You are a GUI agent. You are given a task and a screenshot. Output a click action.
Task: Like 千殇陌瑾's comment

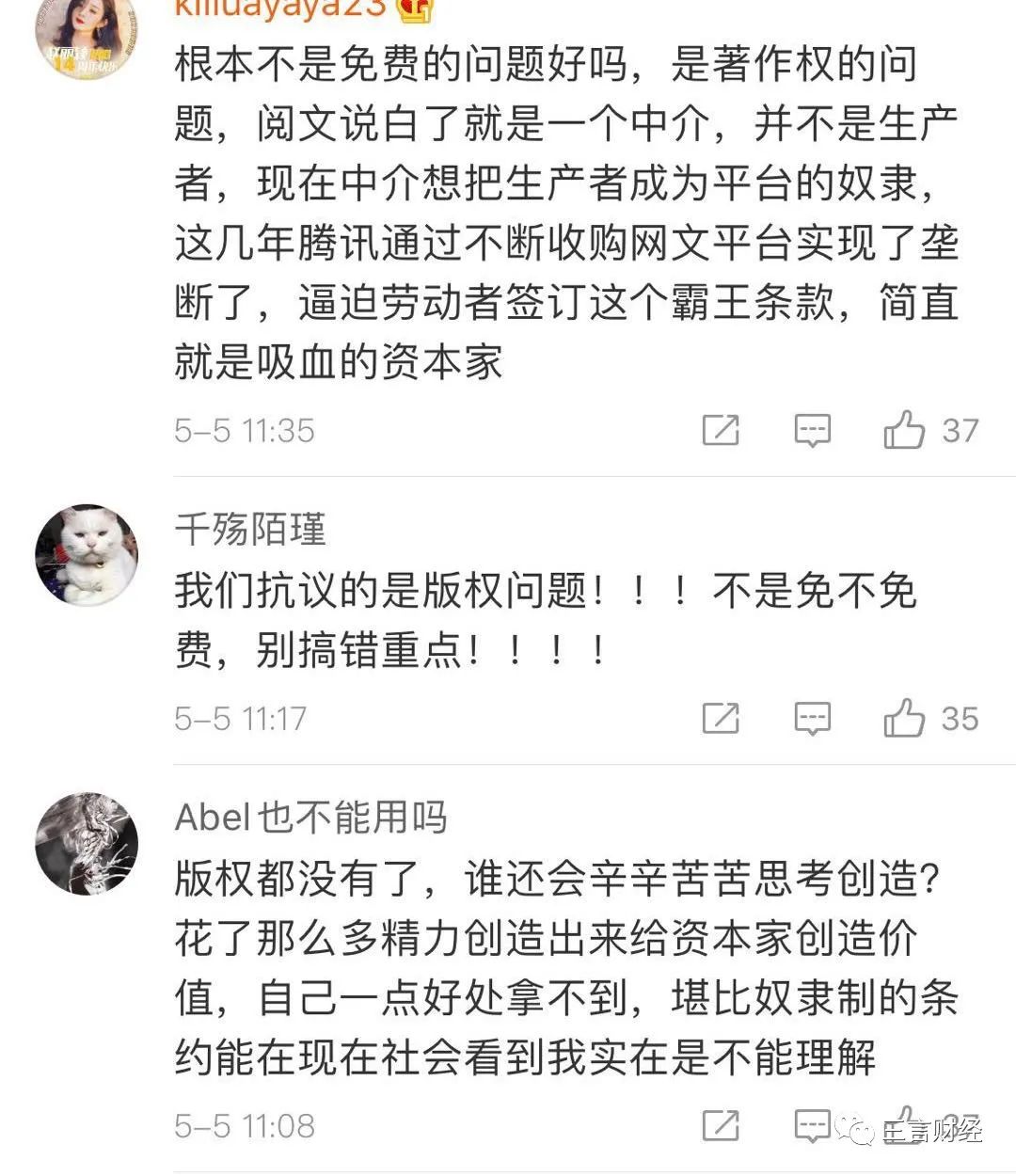pos(904,719)
